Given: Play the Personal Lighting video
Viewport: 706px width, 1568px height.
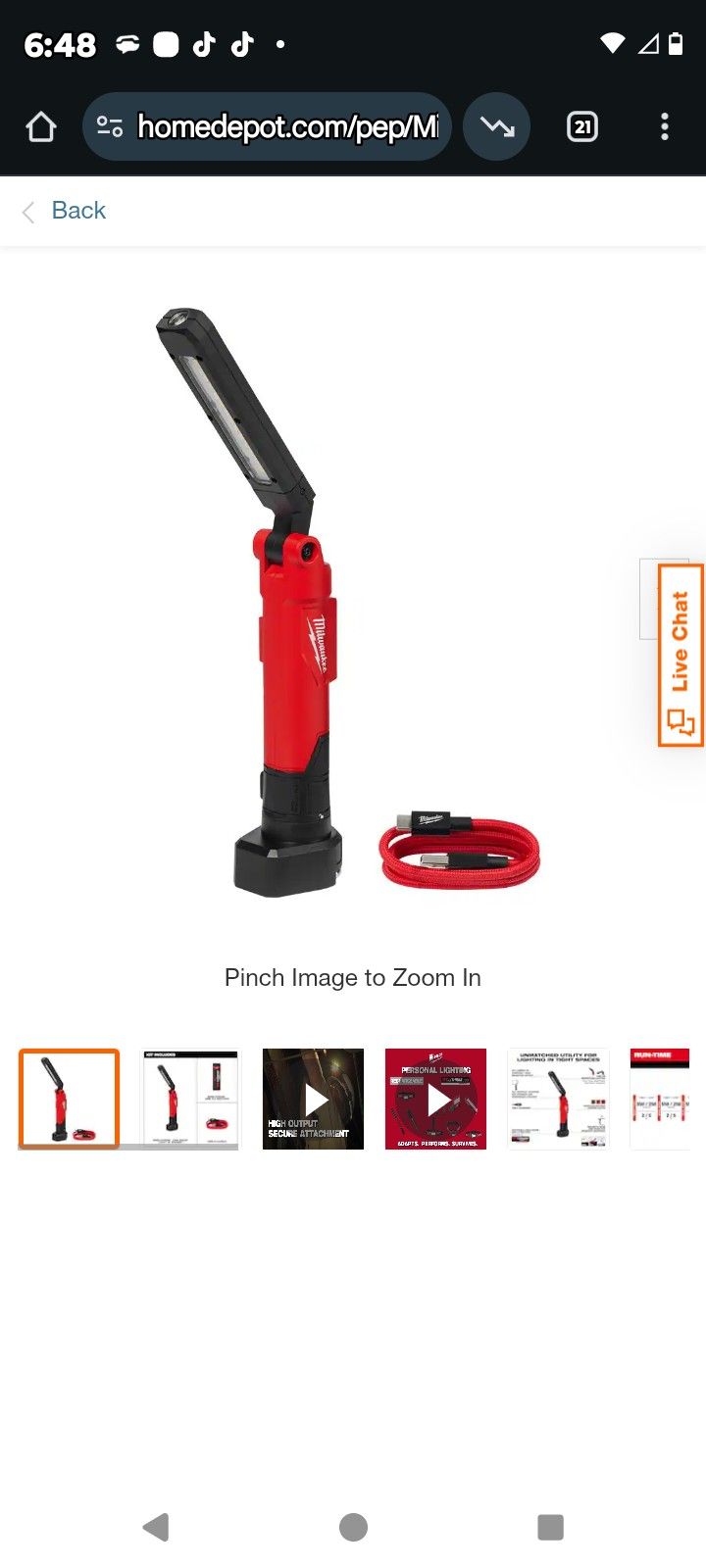Looking at the screenshot, I should 435,1099.
